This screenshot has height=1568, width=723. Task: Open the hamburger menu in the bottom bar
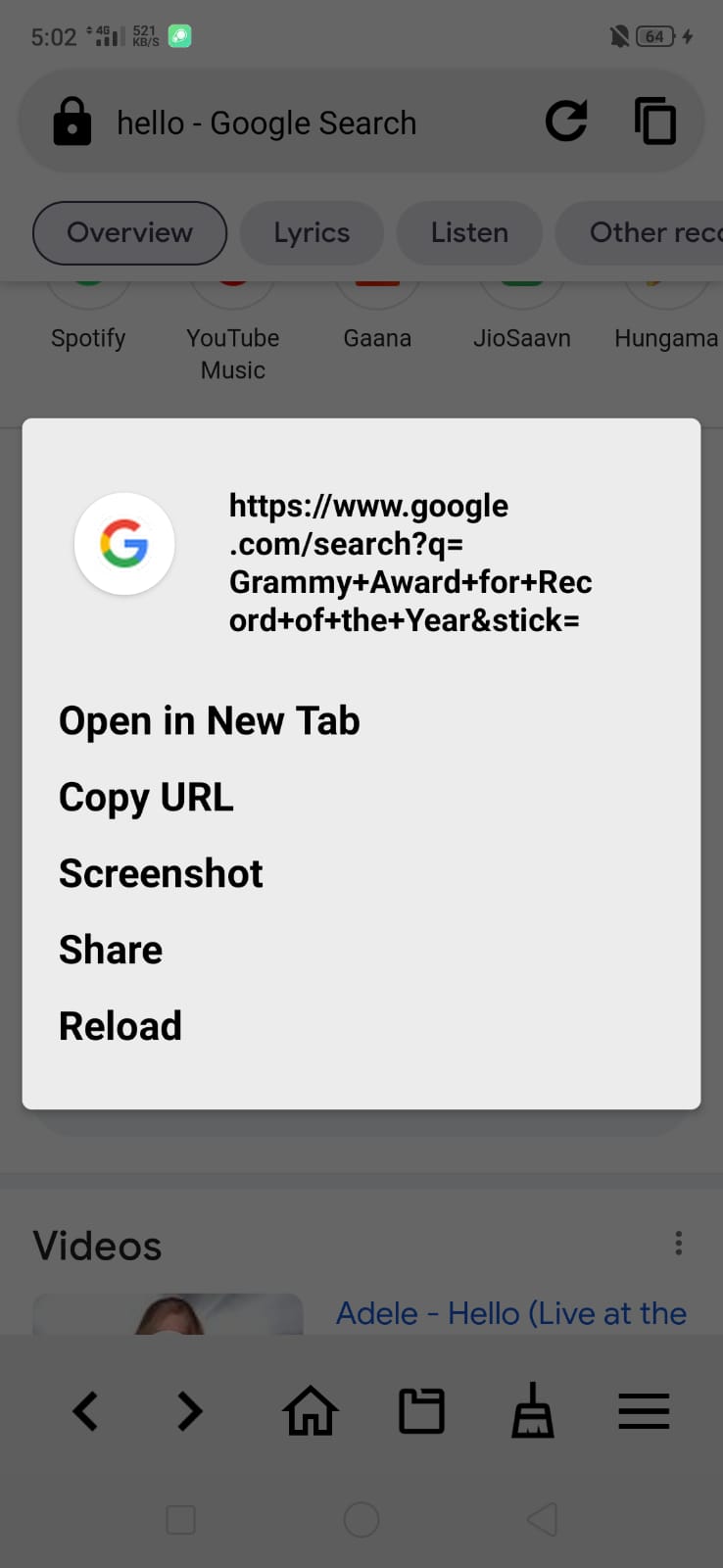tap(644, 1412)
